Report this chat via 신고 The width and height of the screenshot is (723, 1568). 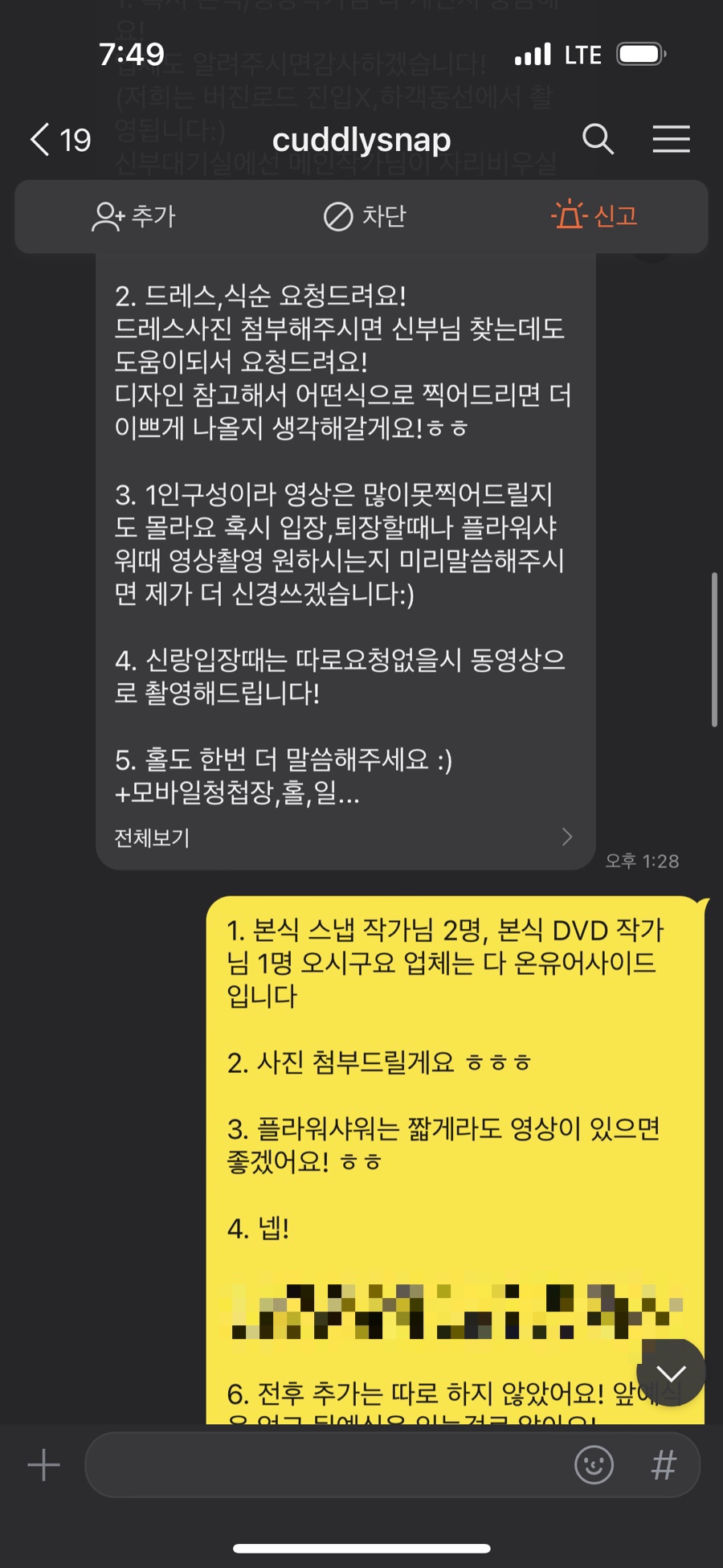coord(594,216)
